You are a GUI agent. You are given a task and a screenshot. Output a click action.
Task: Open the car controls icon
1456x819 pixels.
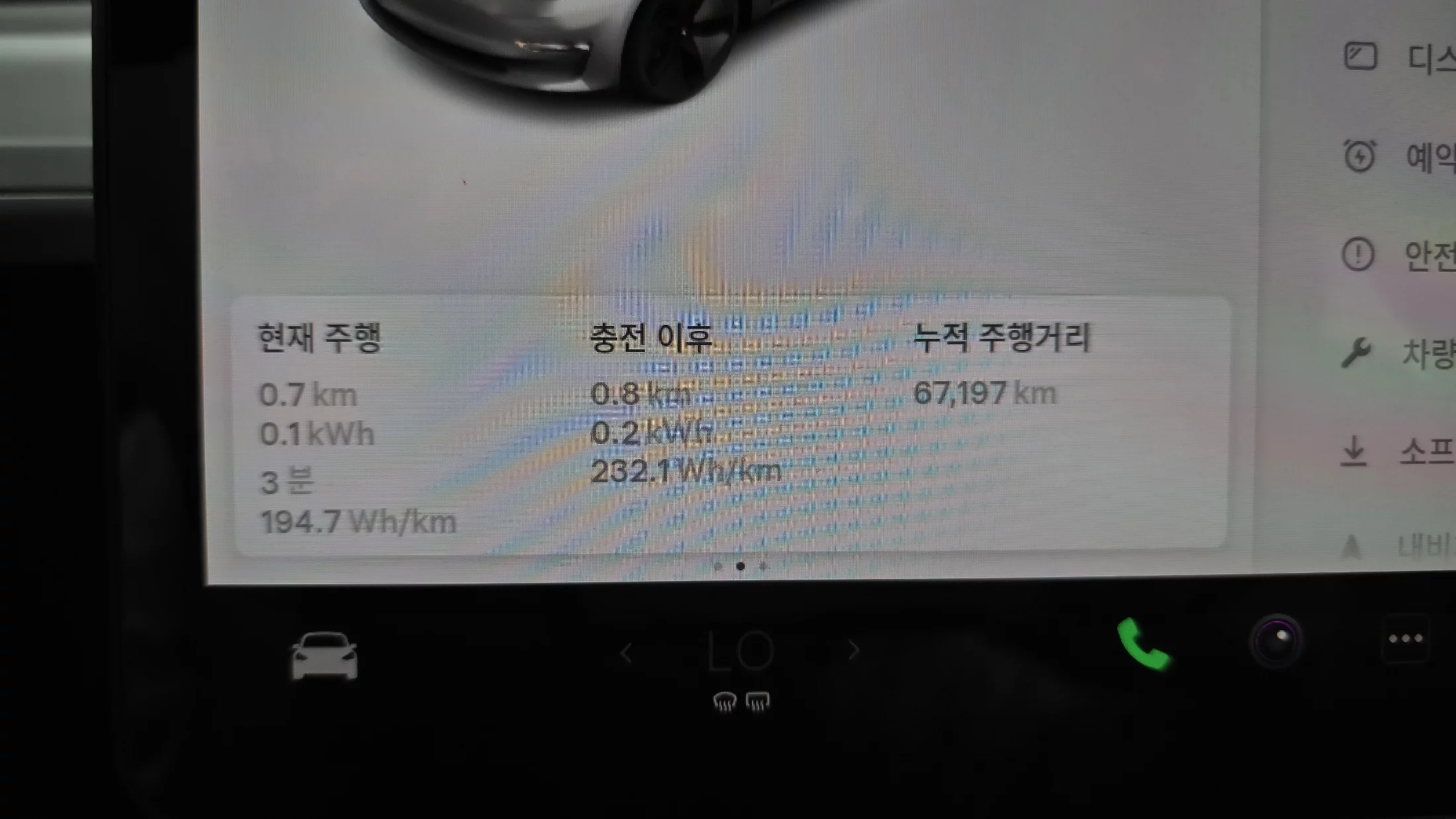pos(324,656)
